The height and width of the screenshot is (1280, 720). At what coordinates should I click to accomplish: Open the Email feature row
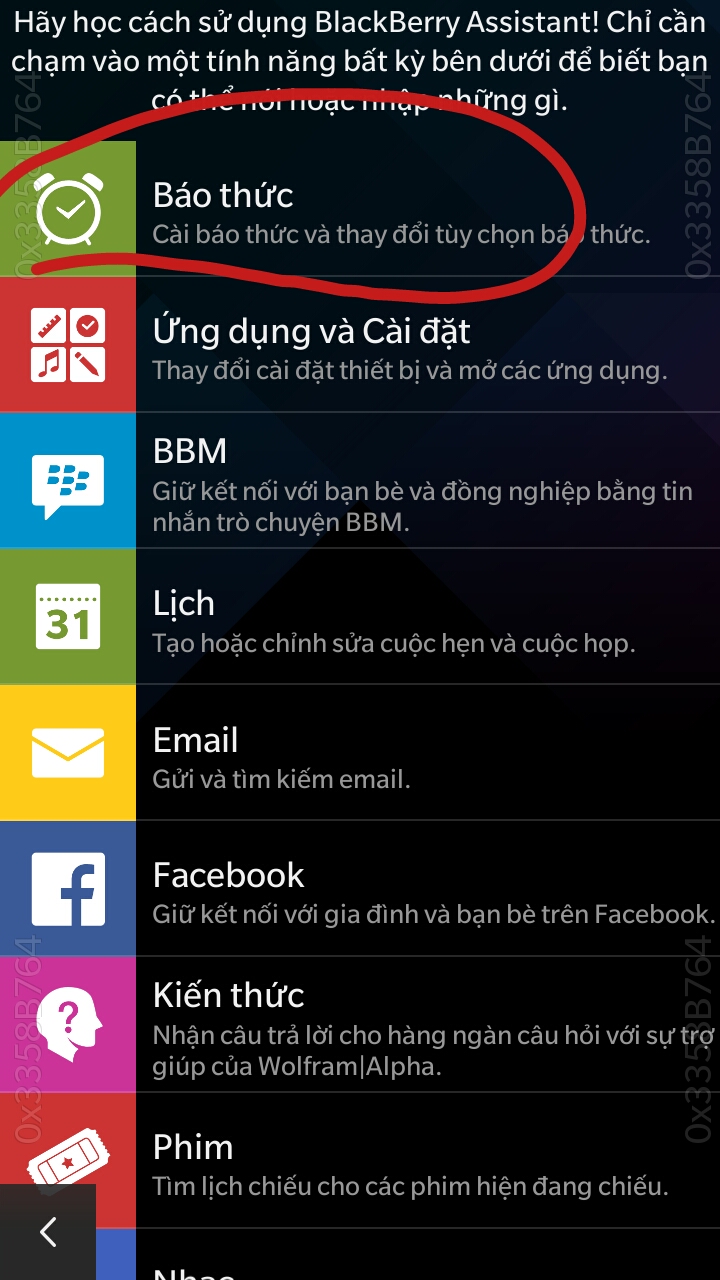[360, 753]
